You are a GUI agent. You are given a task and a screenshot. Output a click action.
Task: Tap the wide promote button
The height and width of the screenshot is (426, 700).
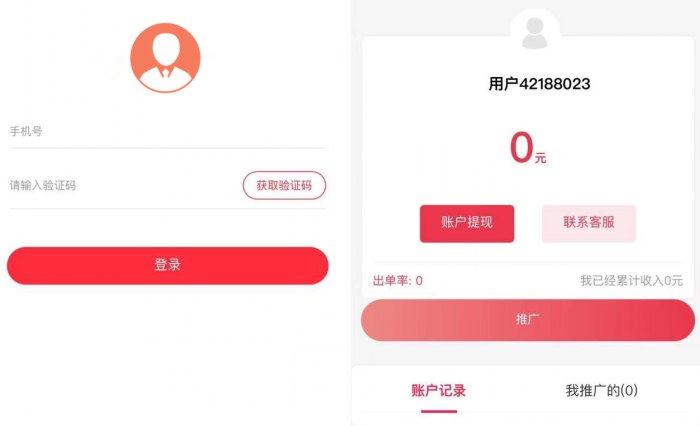(527, 319)
